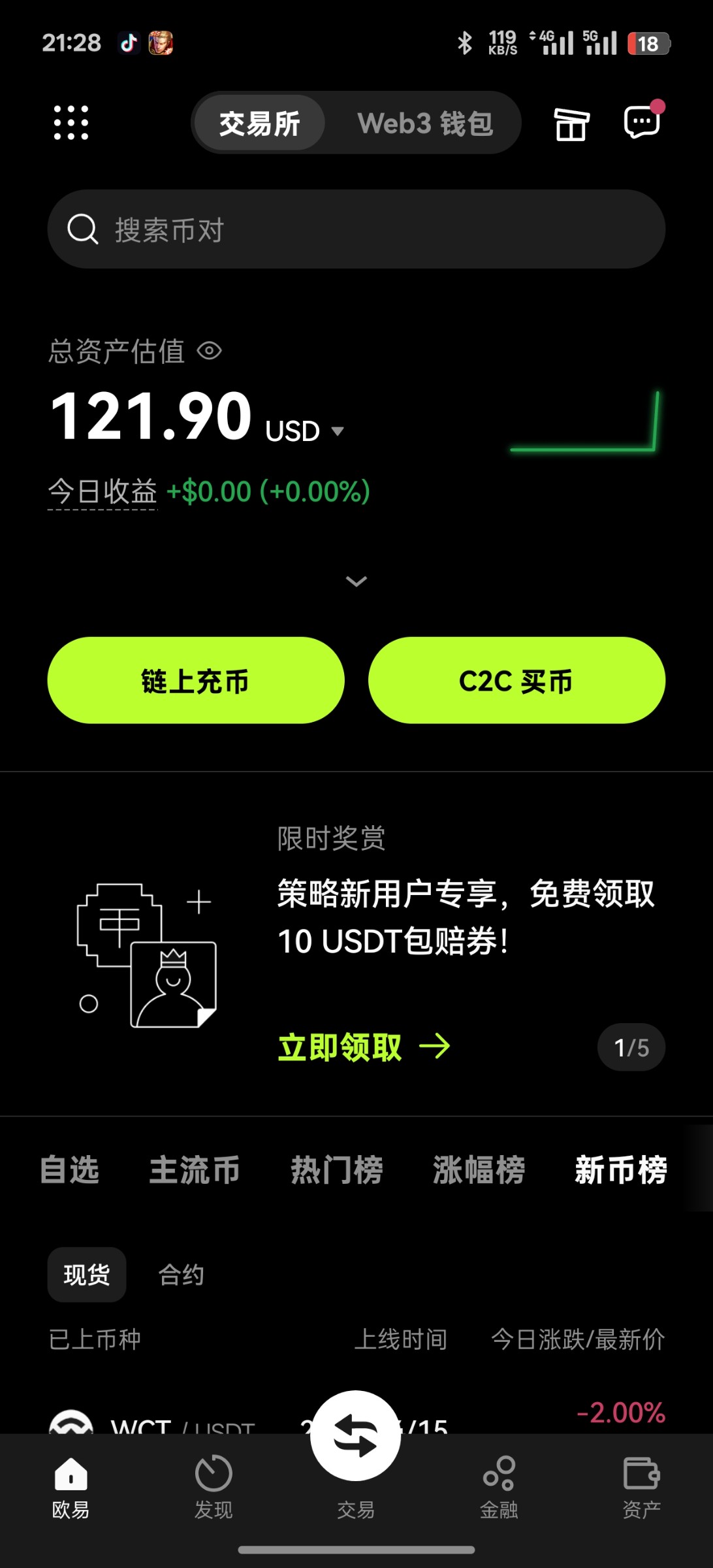Hide total asset value with eye icon
713x1568 pixels.
(x=210, y=351)
